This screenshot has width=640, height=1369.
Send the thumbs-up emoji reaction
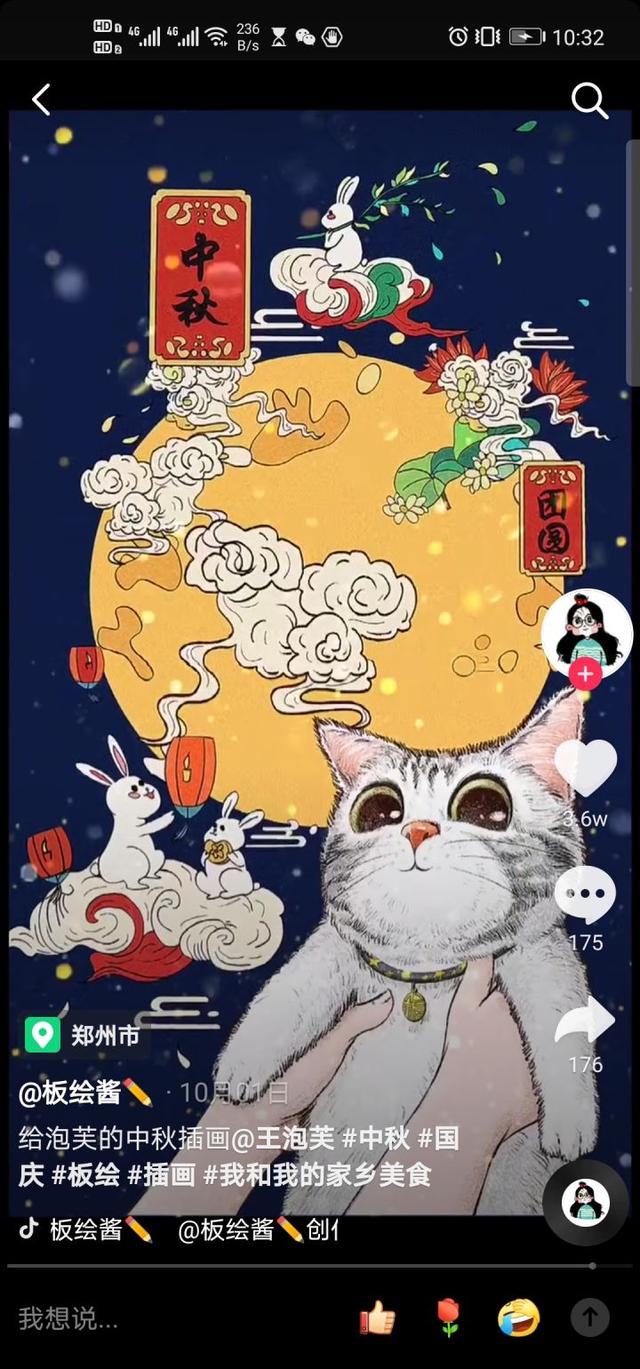(x=378, y=1318)
